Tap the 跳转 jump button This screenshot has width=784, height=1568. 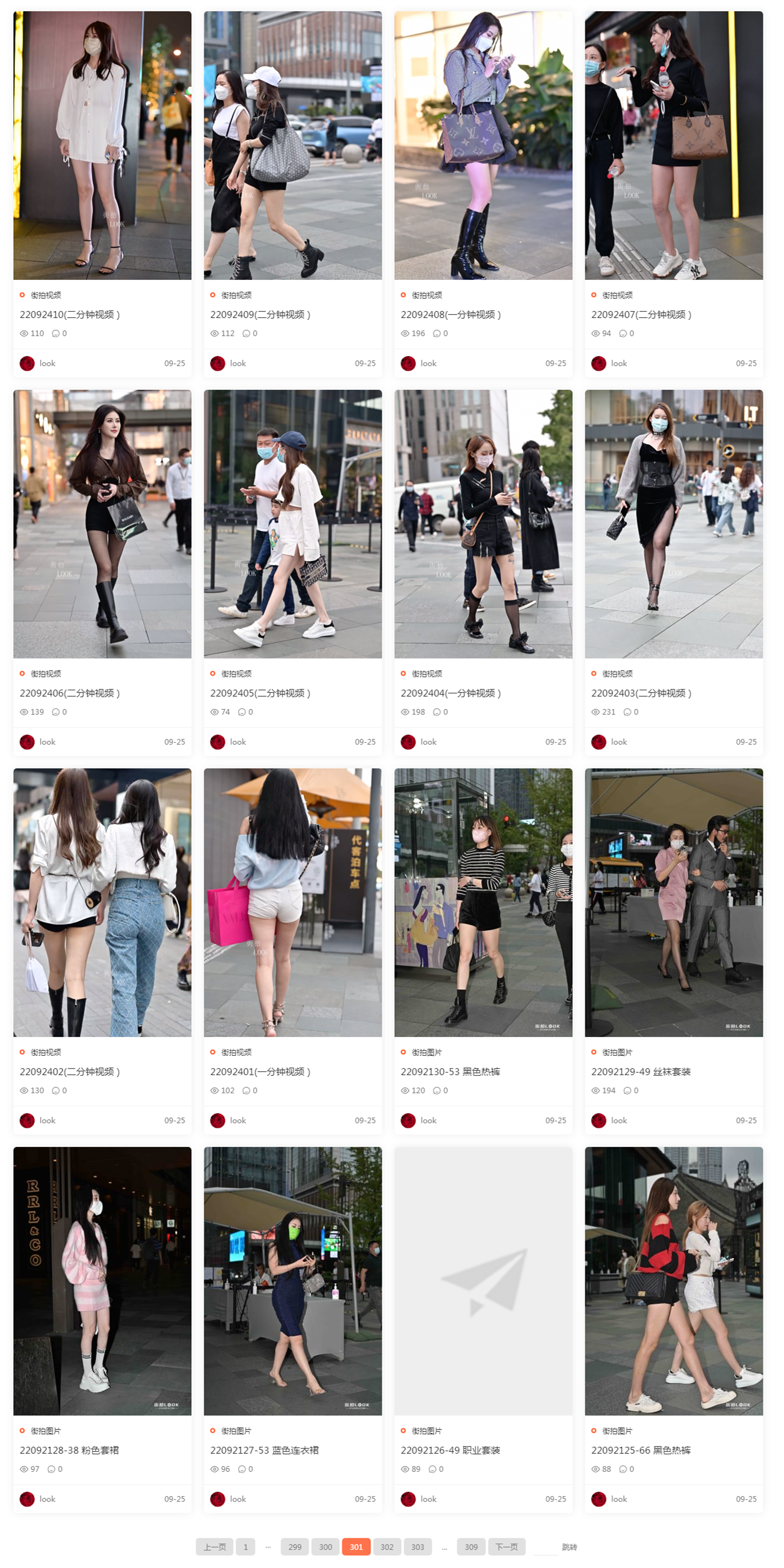[x=569, y=1547]
